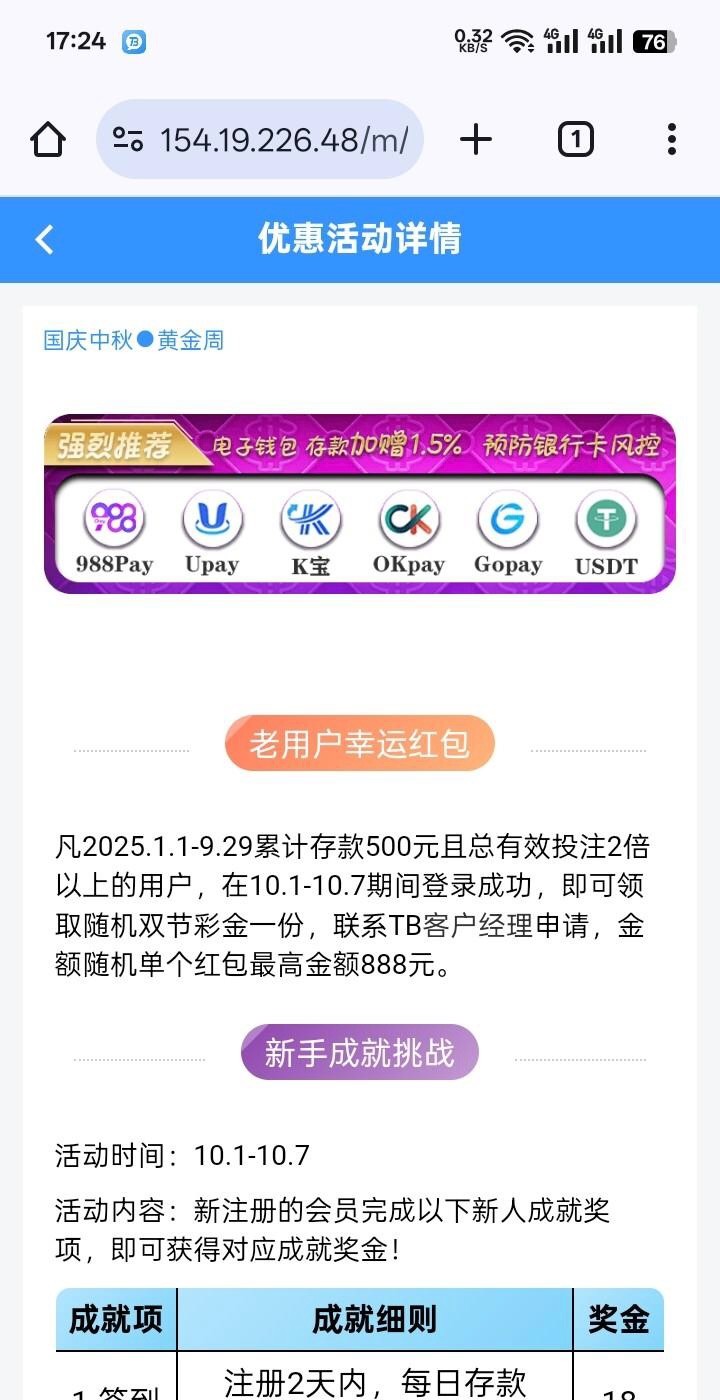Open the browser overflow menu
Screen dimensions: 720x1400
click(671, 140)
